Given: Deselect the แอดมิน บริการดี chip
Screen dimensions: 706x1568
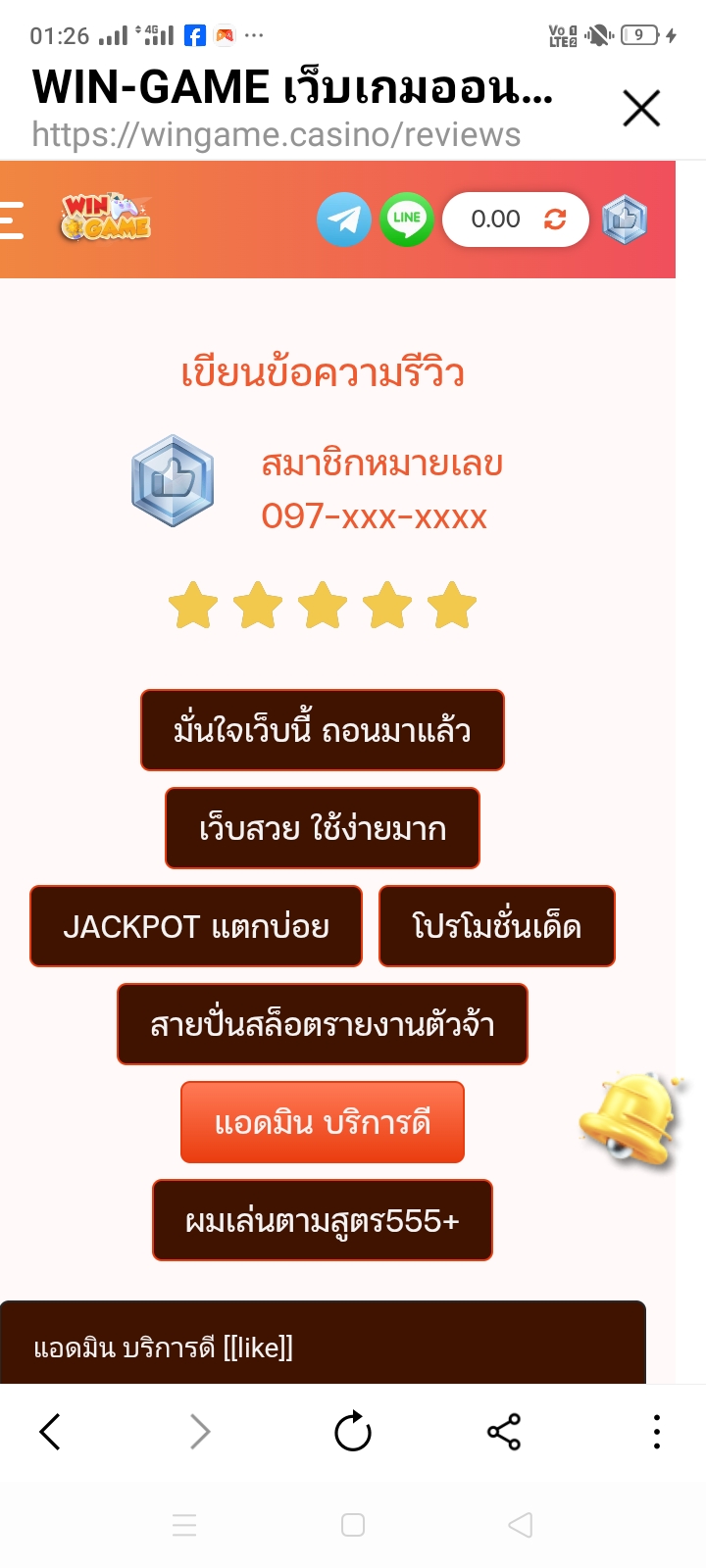Looking at the screenshot, I should 323,1122.
